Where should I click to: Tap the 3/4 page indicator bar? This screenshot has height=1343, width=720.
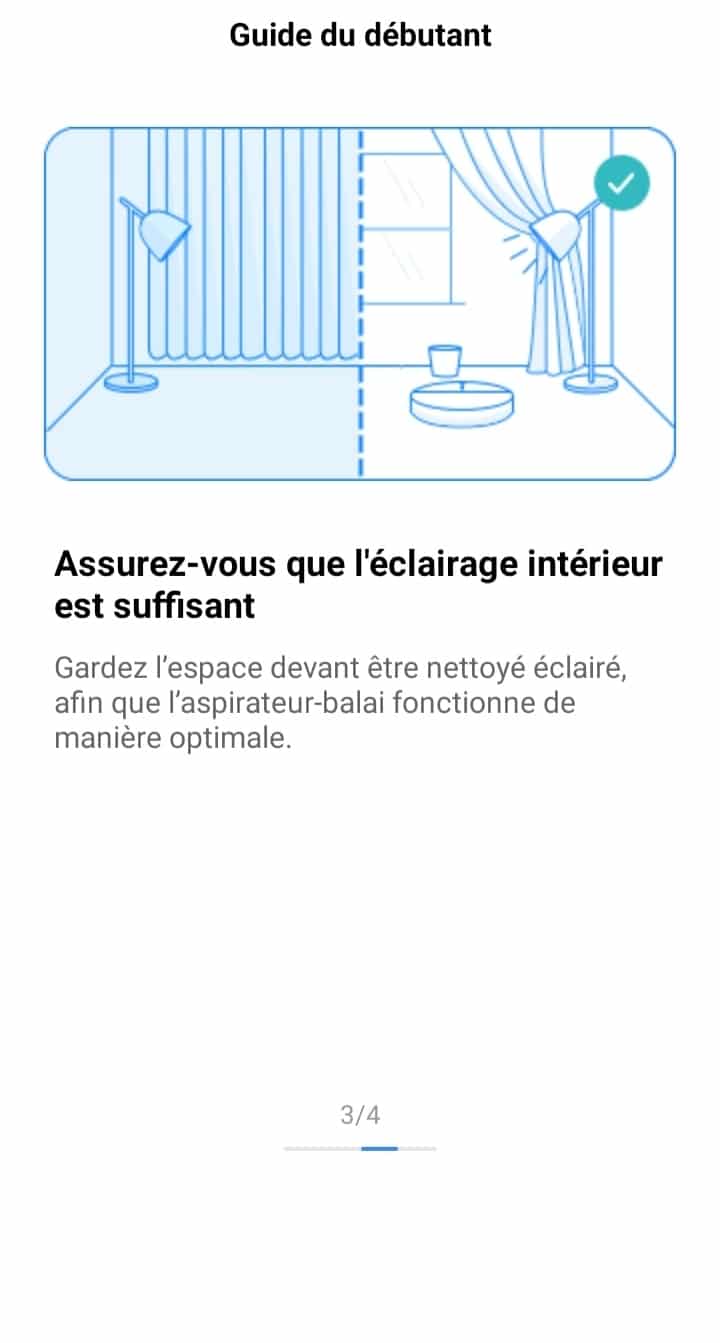(x=360, y=1148)
